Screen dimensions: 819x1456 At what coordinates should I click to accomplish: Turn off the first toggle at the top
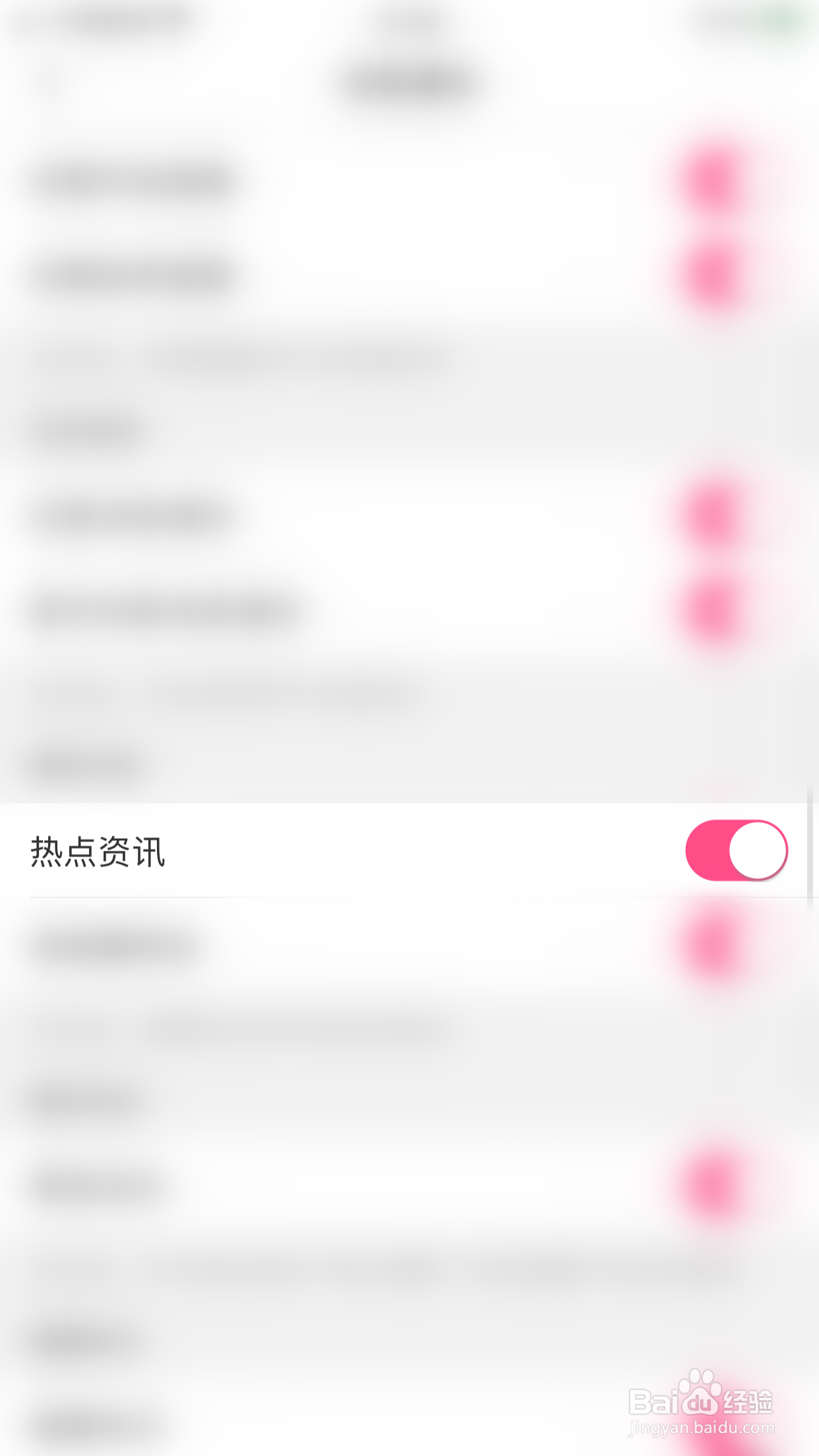coord(712,179)
